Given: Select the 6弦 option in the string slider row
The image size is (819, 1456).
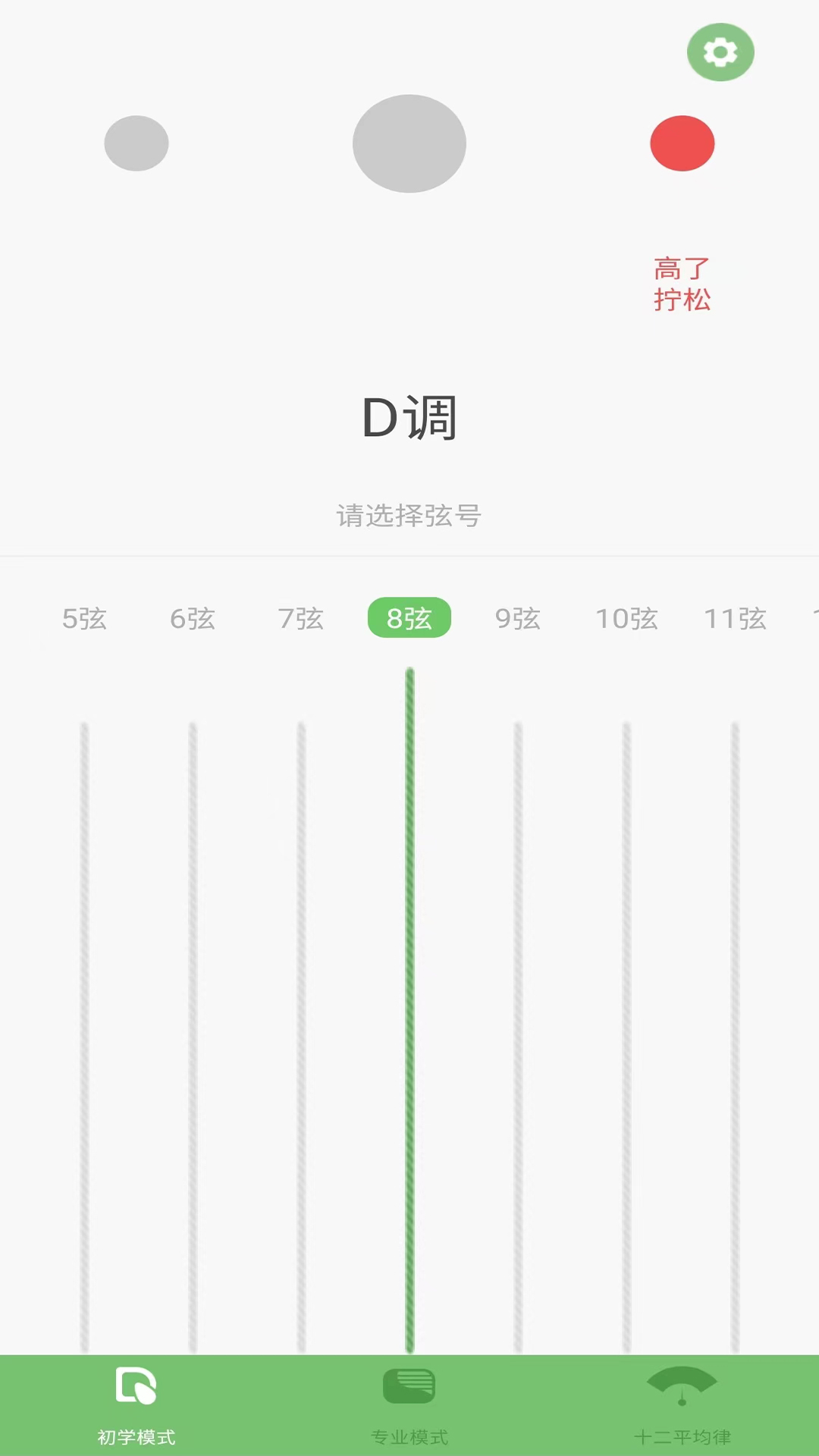Looking at the screenshot, I should [x=192, y=619].
